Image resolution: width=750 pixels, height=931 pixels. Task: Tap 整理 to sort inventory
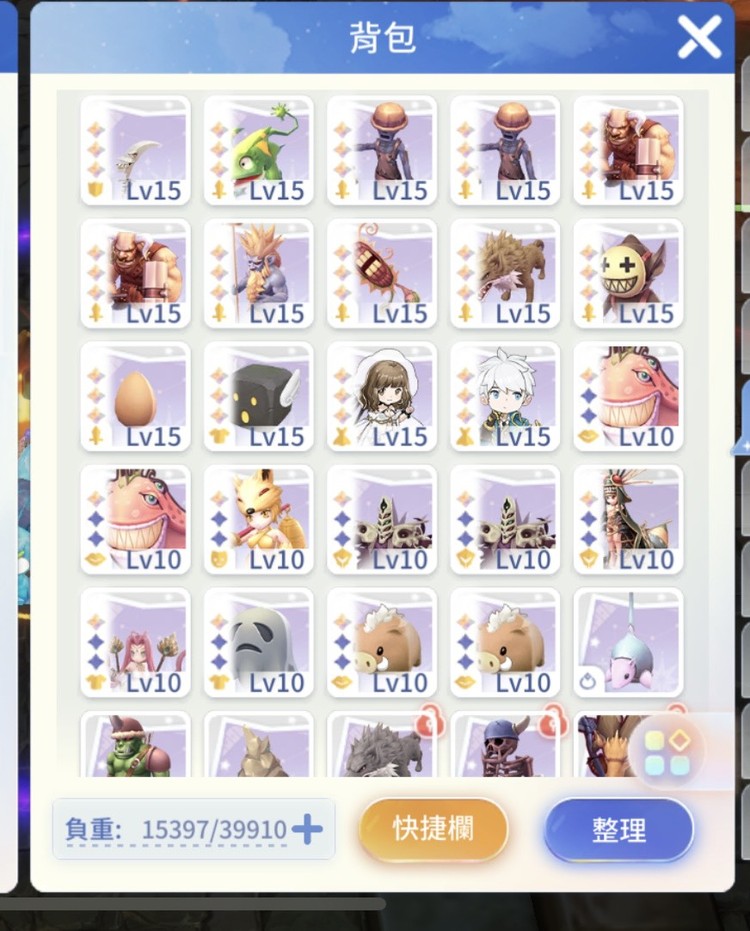click(618, 830)
